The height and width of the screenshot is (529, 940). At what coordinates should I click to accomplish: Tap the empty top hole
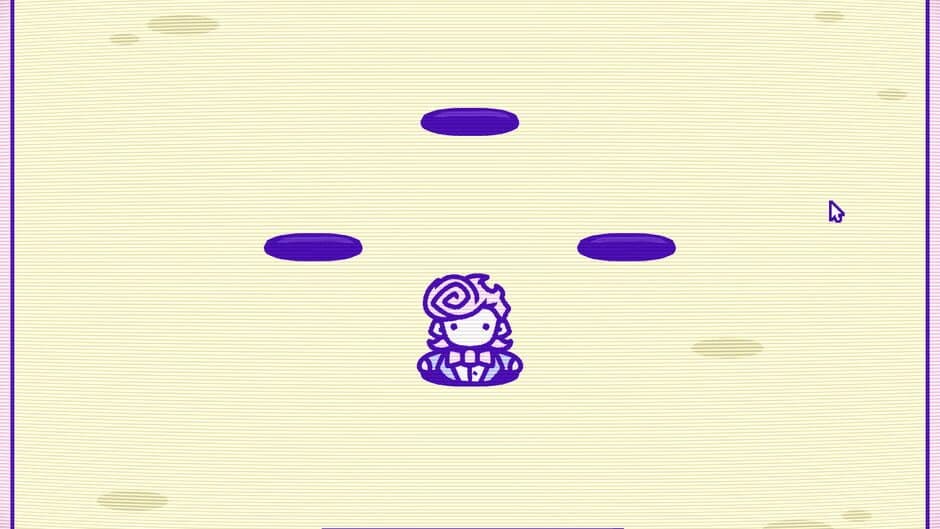pos(469,122)
